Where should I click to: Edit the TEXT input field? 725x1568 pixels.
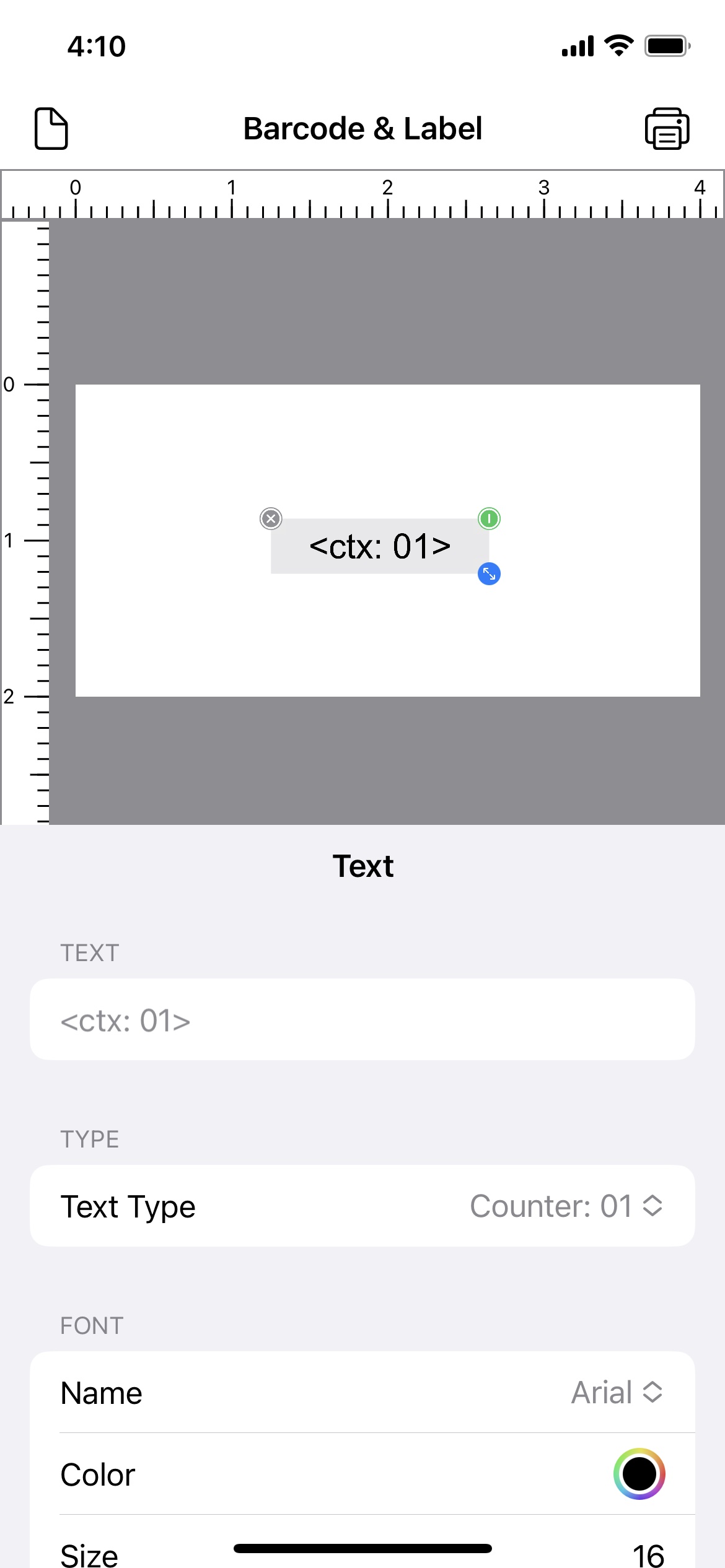point(362,1019)
